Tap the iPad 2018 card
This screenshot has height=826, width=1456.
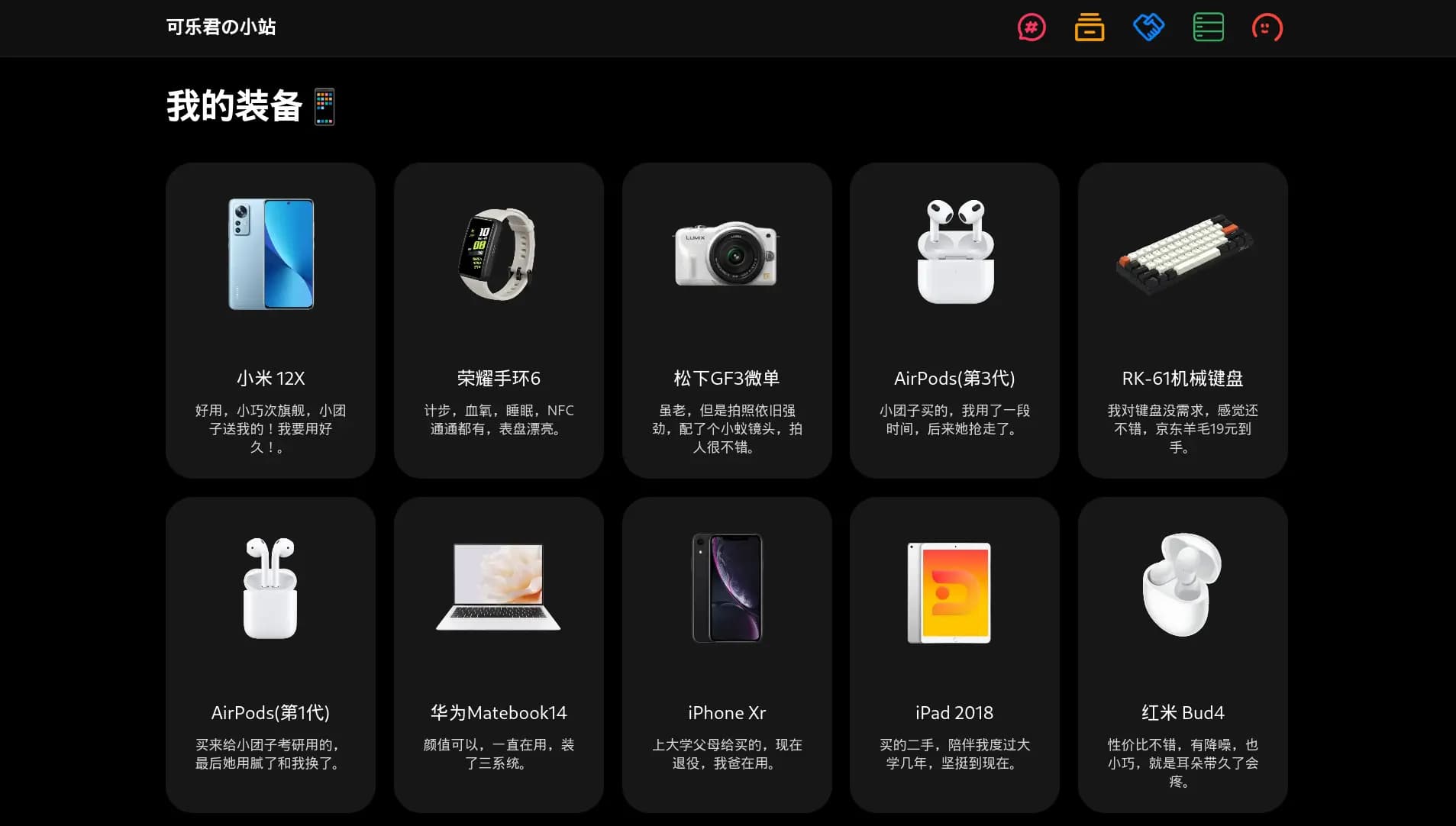[954, 655]
